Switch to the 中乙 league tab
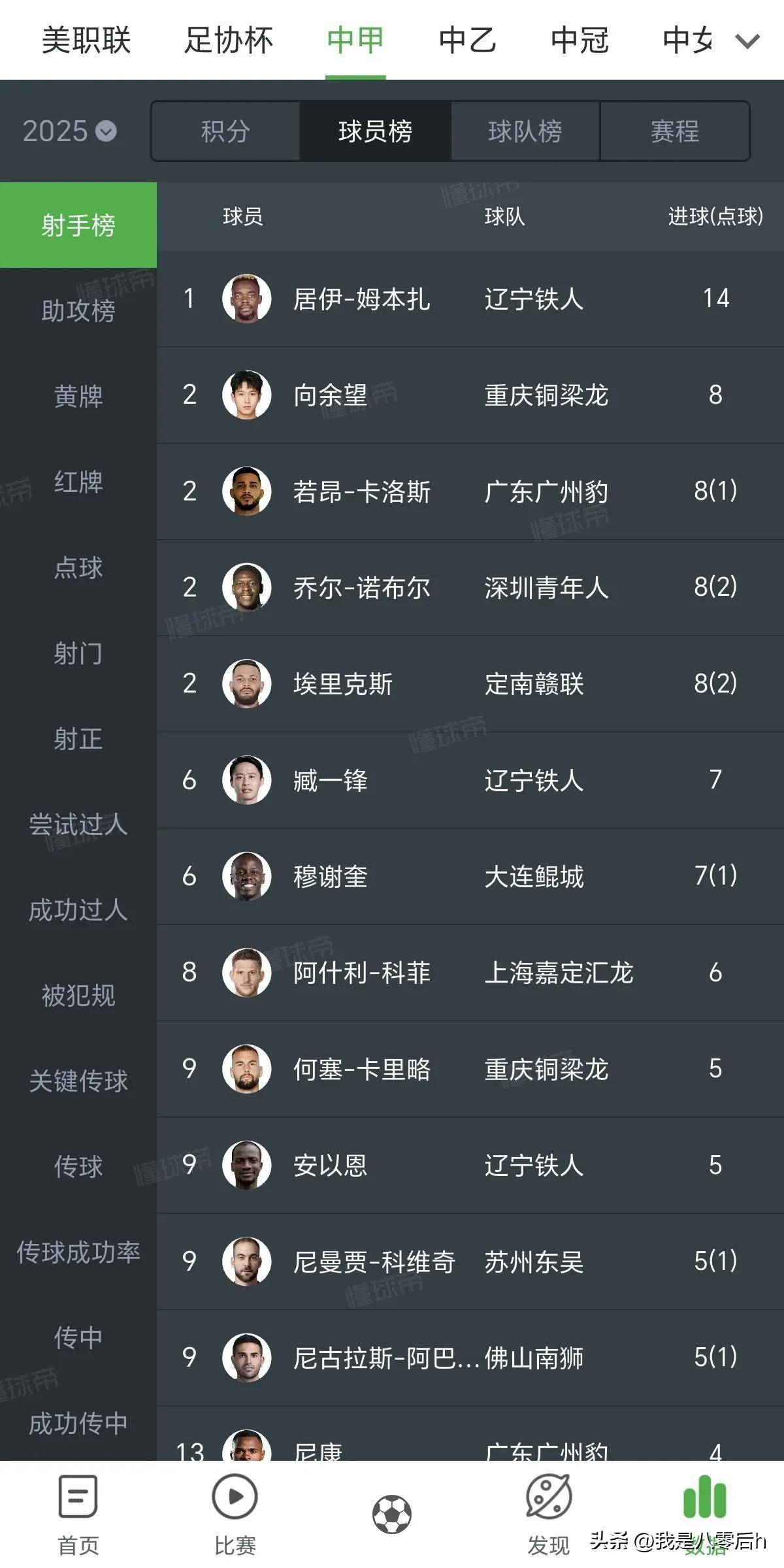Viewport: 784px width, 1568px height. [467, 41]
